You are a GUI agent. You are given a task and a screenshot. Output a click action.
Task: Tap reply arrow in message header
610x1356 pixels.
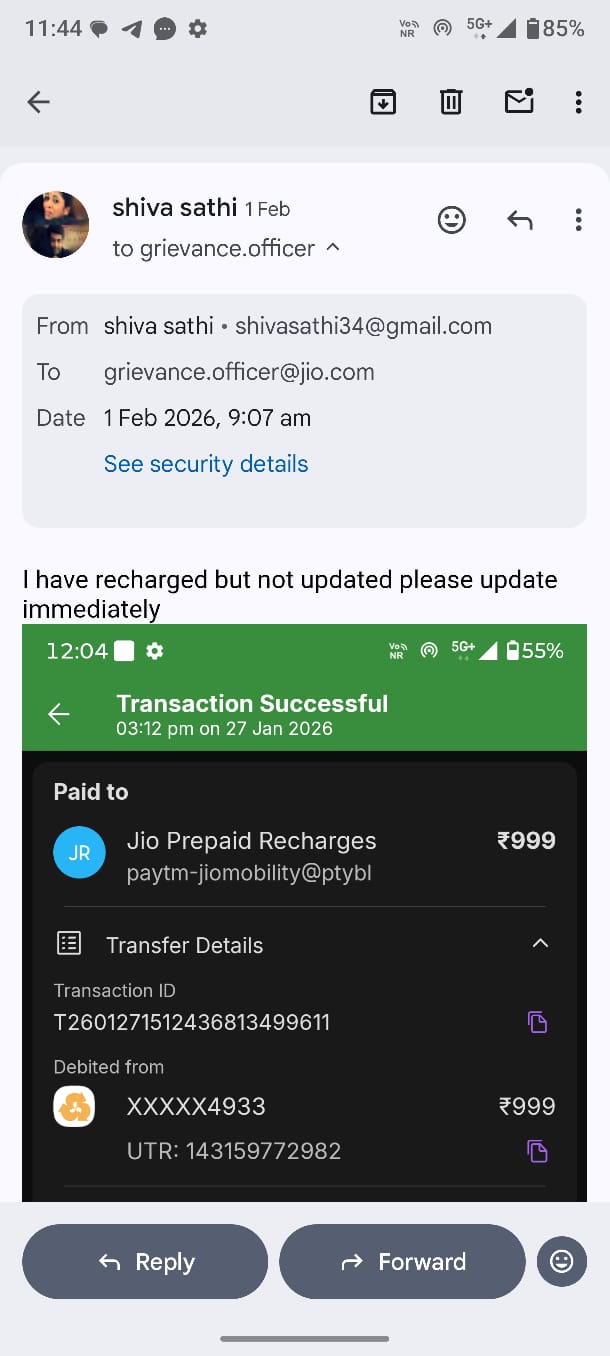(x=519, y=220)
